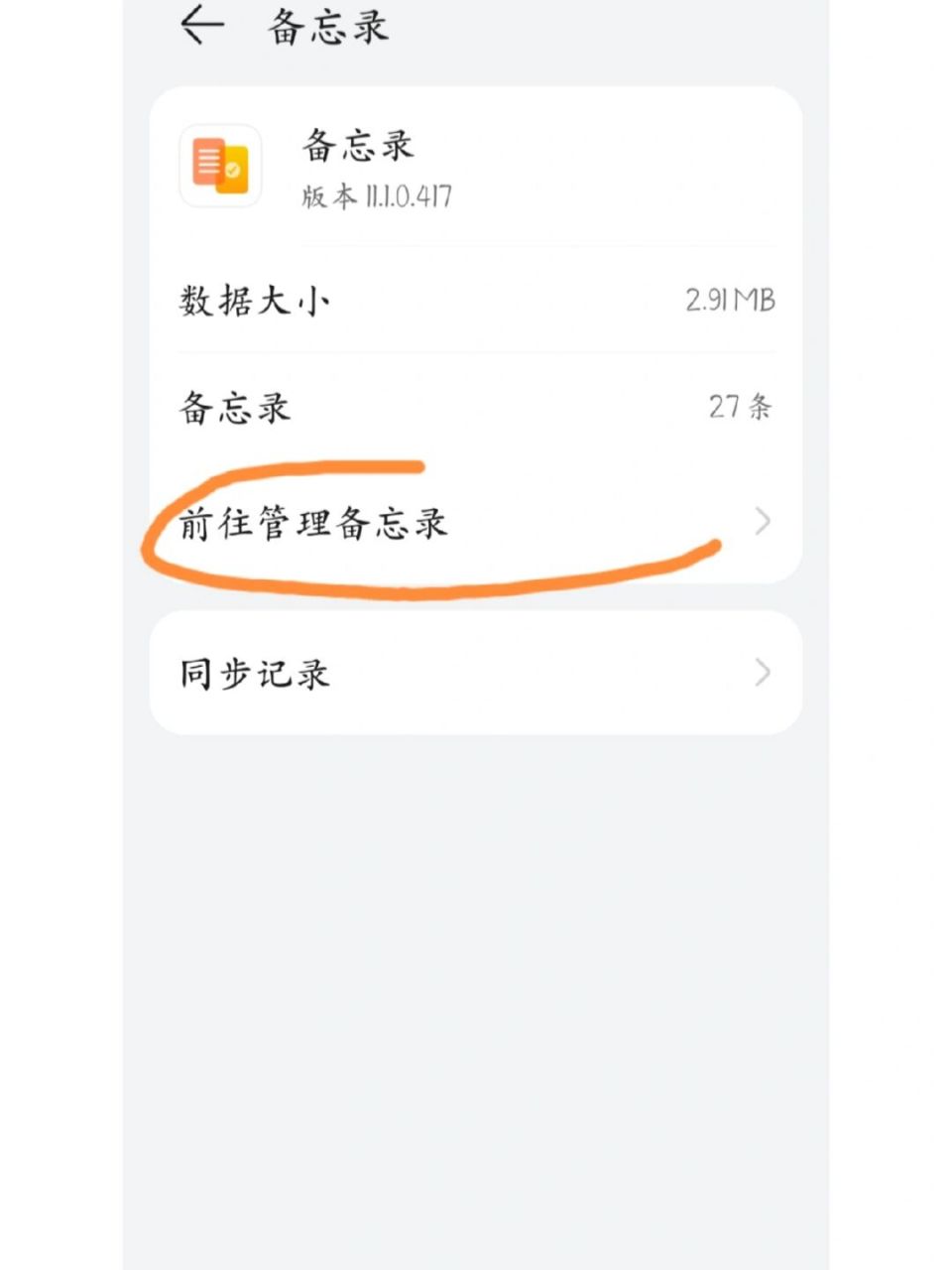Click the lower settings card containing 同步记录
The width and height of the screenshot is (952, 1270).
click(x=476, y=672)
